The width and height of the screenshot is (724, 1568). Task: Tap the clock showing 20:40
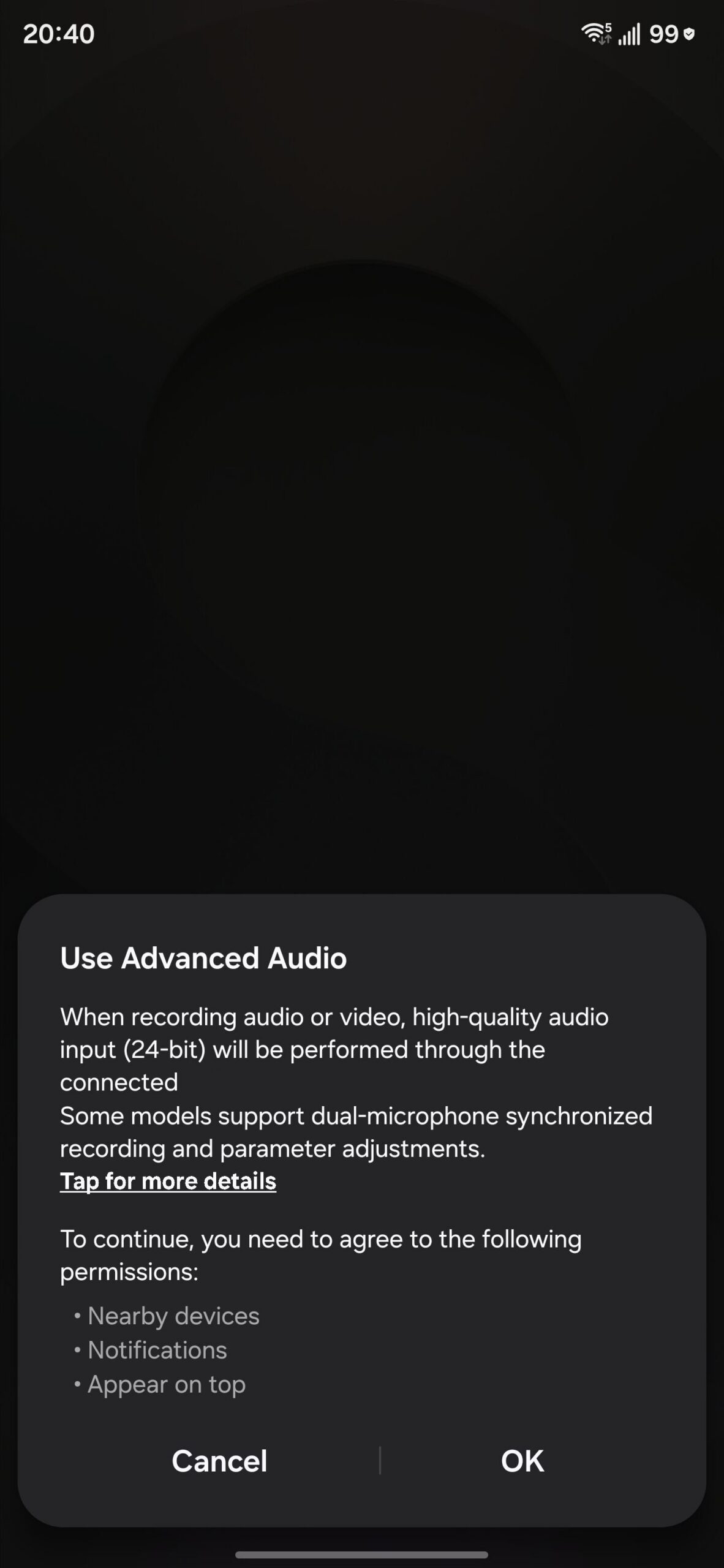click(59, 35)
